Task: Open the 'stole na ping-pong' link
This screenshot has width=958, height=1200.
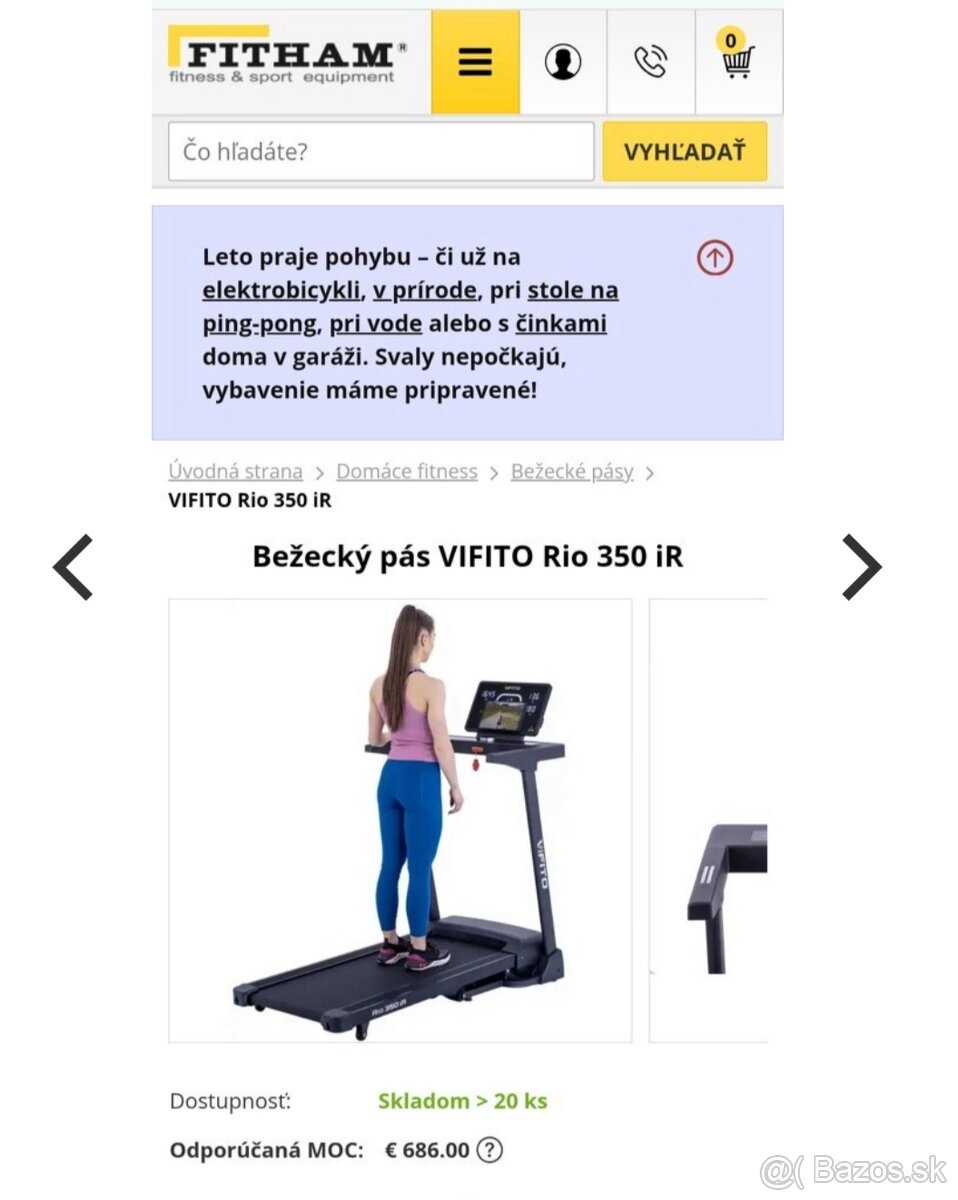Action: click(572, 291)
